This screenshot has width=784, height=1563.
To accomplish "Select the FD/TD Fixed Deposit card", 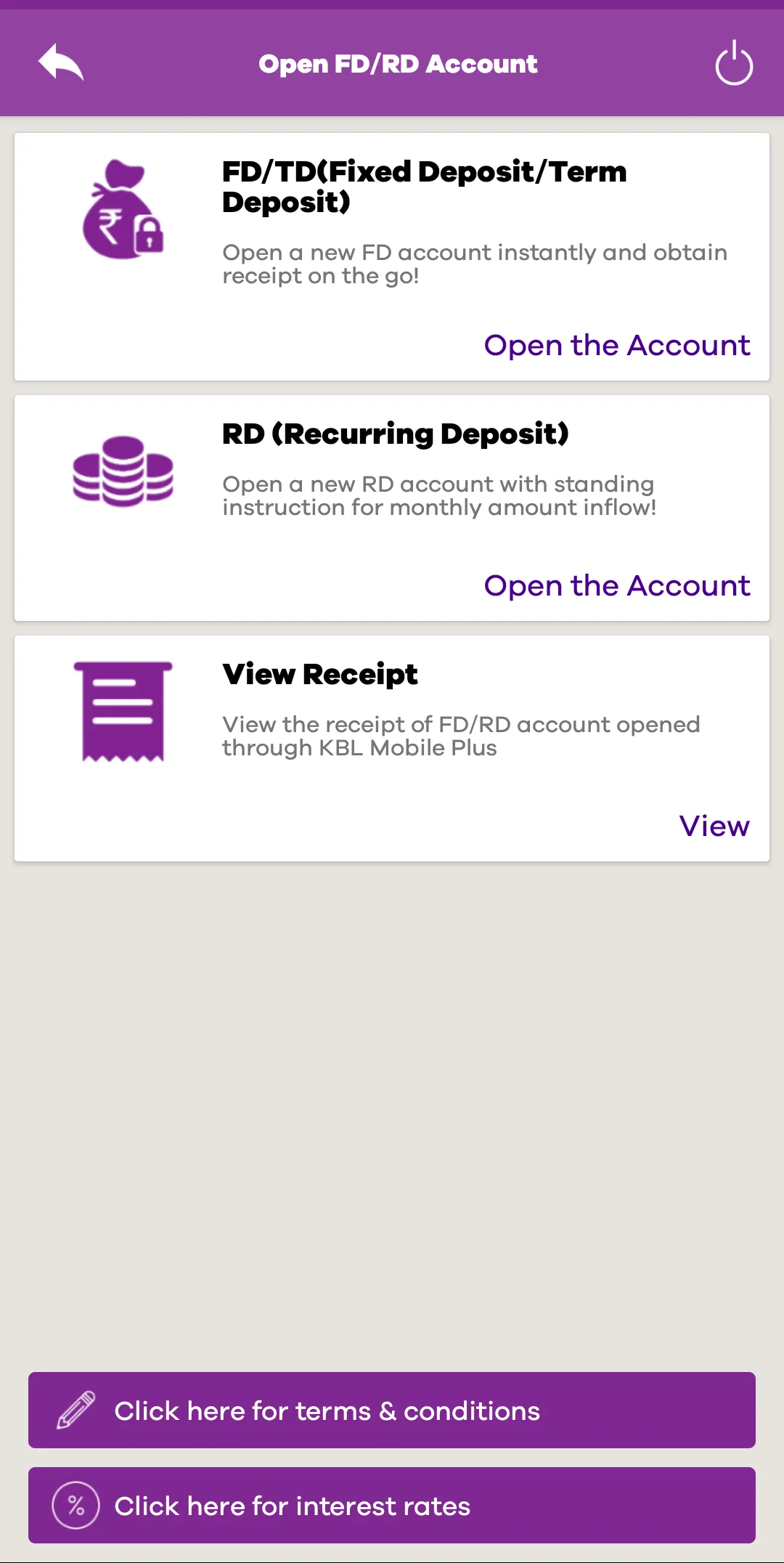I will tap(392, 256).
